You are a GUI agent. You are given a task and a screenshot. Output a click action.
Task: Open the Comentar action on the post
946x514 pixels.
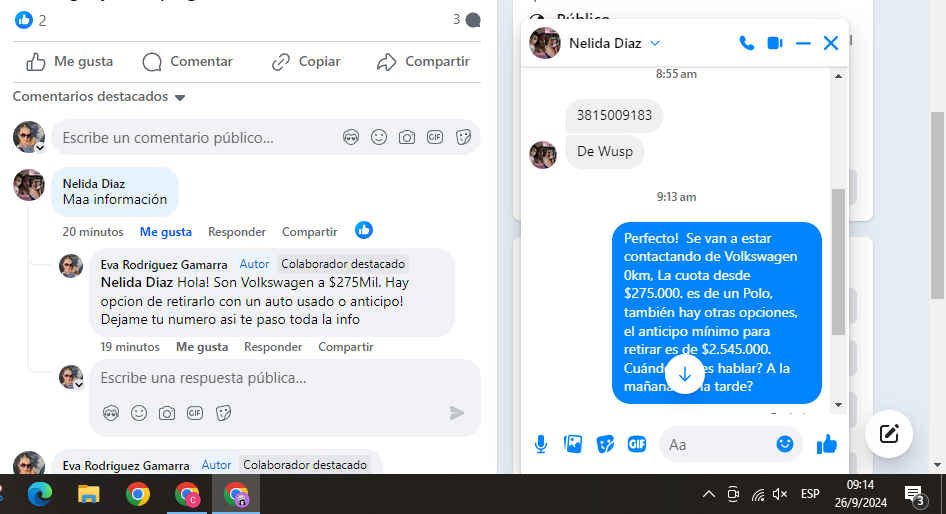(x=187, y=62)
